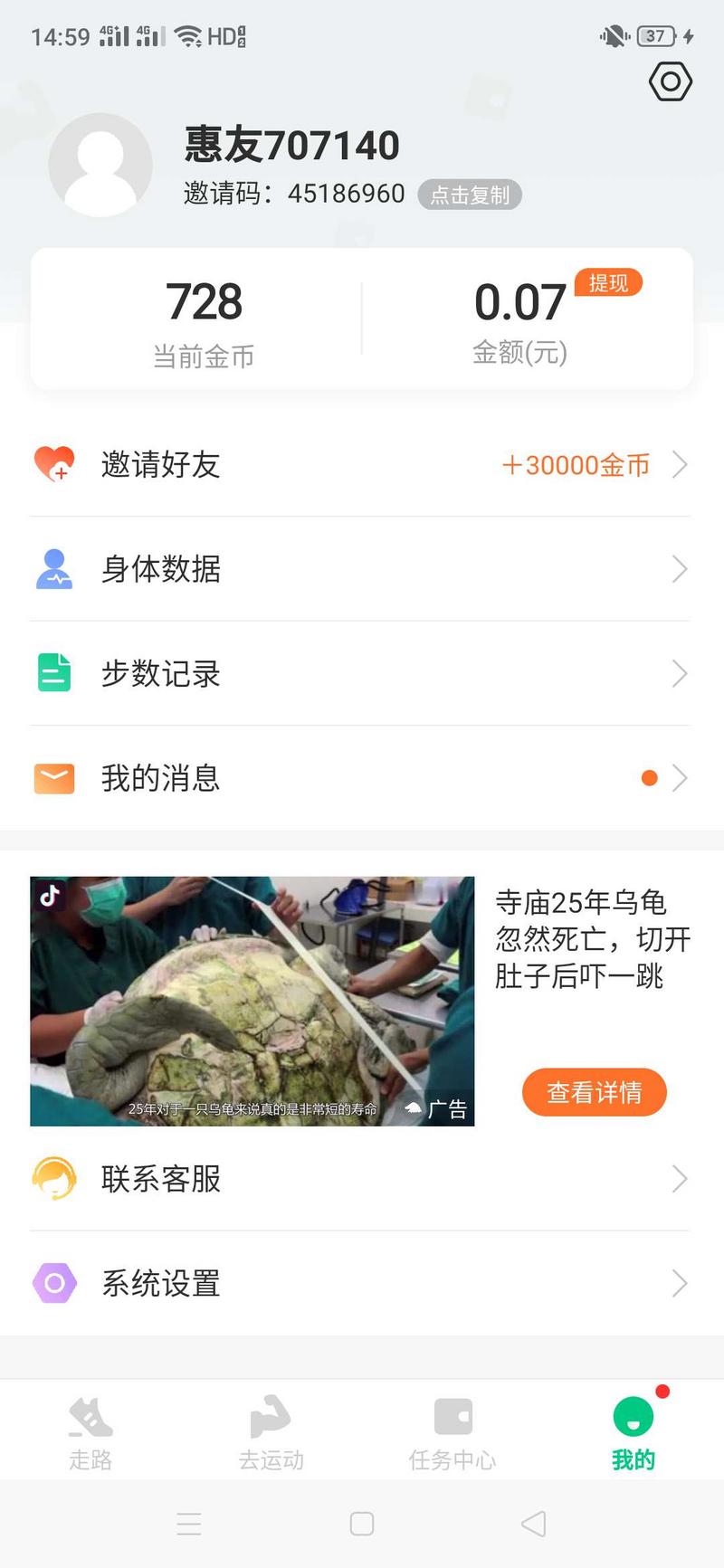The width and height of the screenshot is (724, 1568).
Task: Open the hexagon settings icon
Action: [670, 82]
